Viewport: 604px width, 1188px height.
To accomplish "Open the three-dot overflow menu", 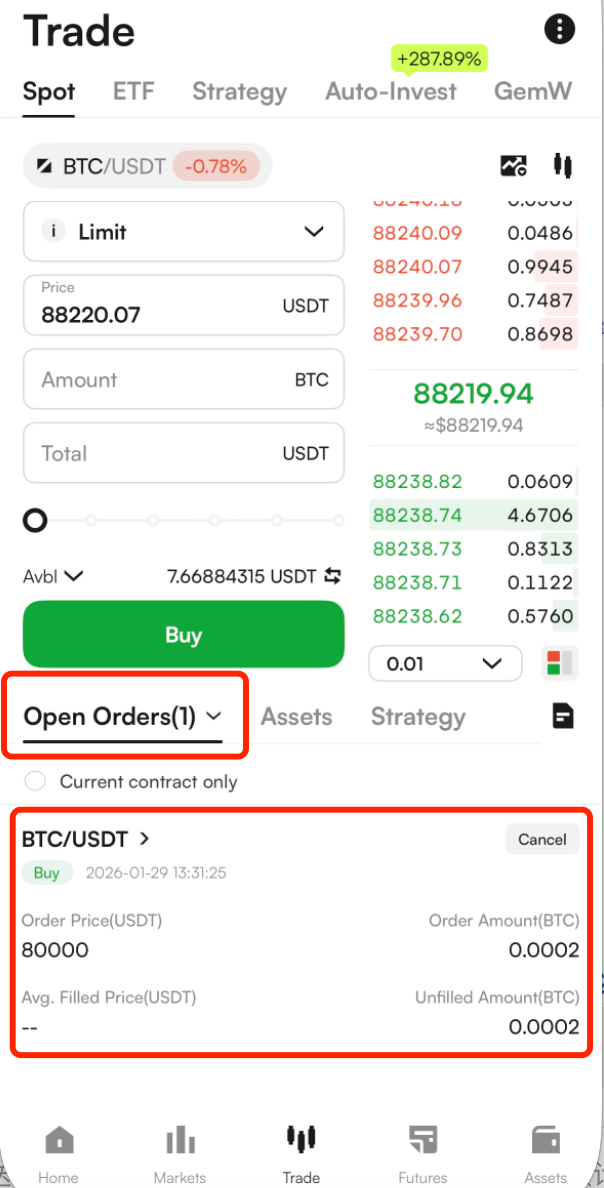I will pos(560,29).
